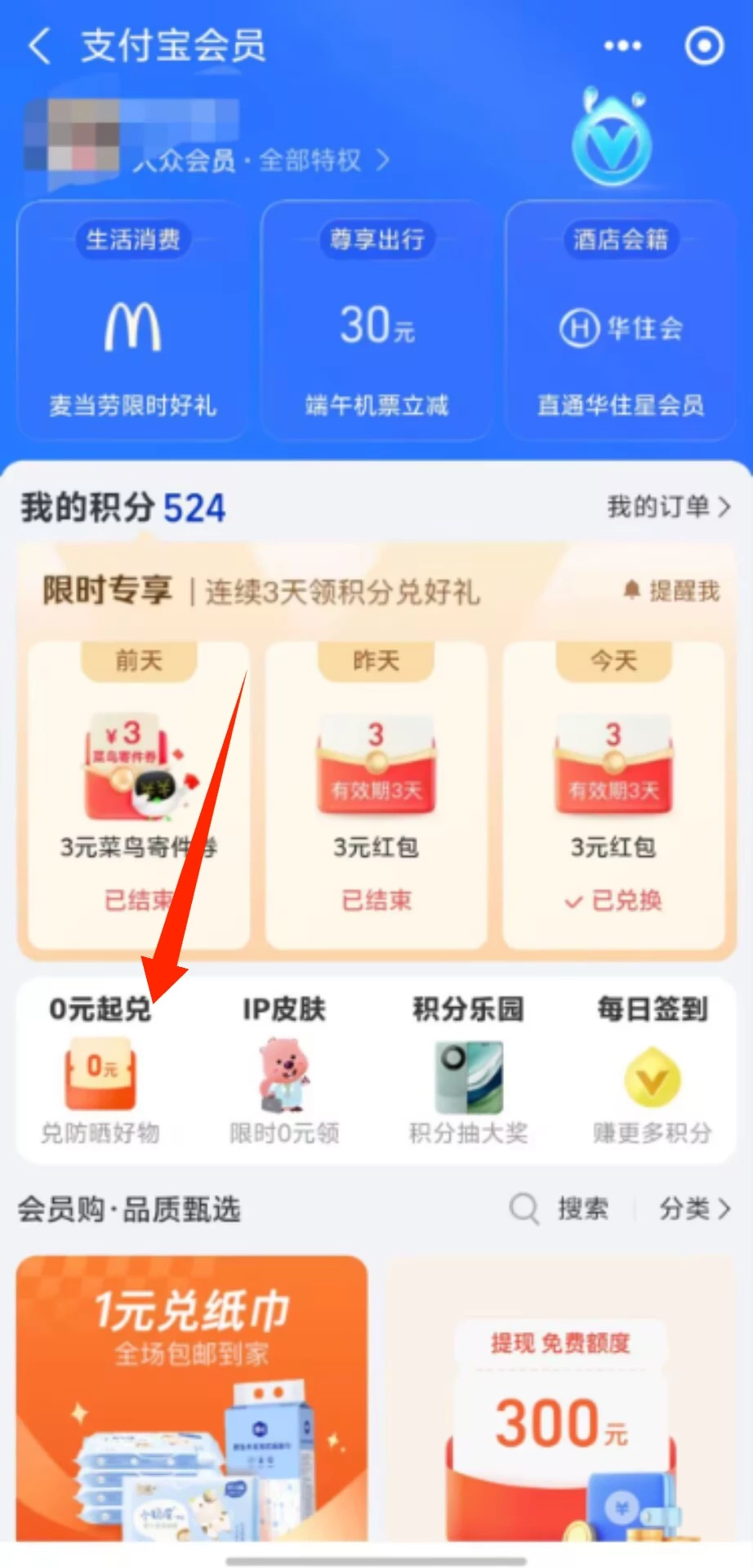
Task: Open 端午机票立减 30元 card
Action: point(376,323)
